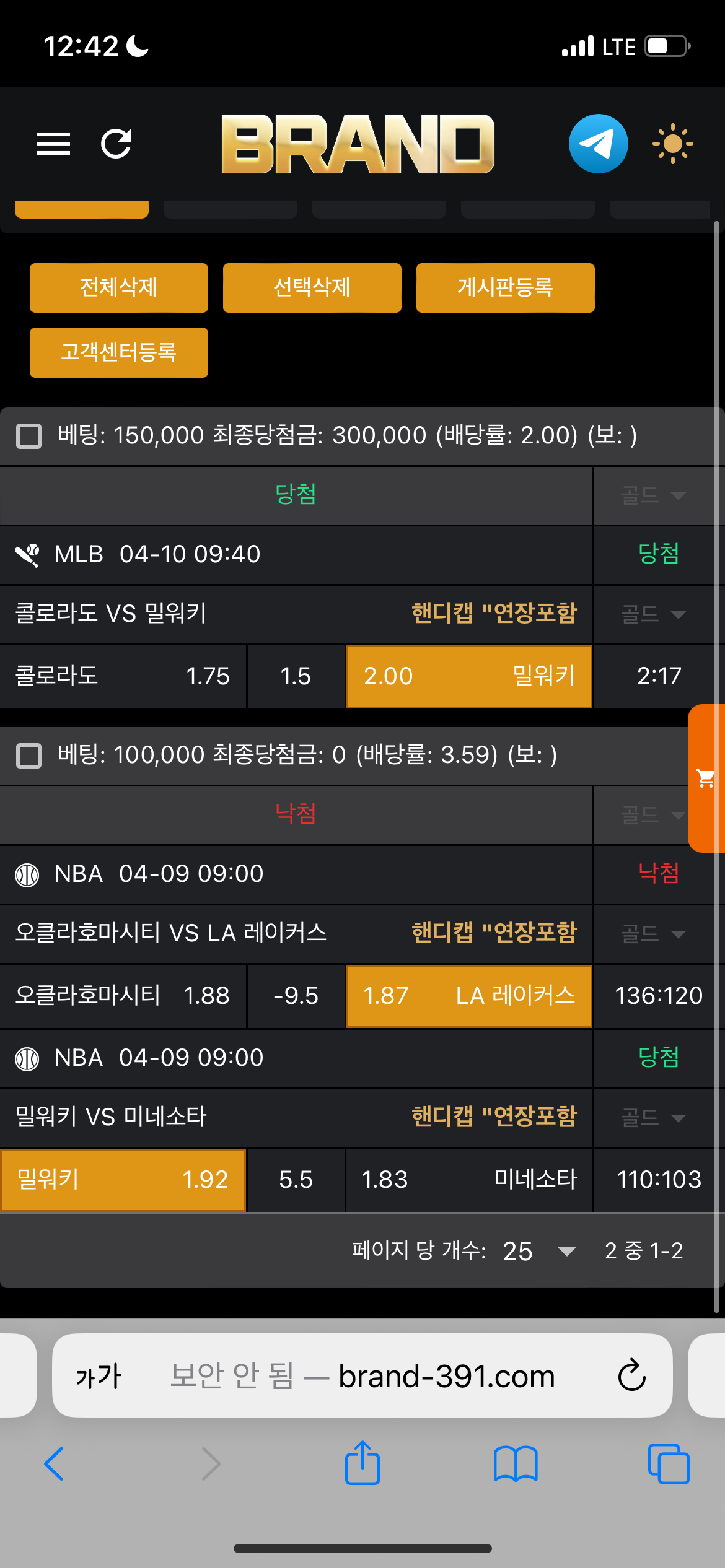Viewport: 725px width, 1568px height.
Task: Tap the 게시판등록 button
Action: tap(506, 288)
